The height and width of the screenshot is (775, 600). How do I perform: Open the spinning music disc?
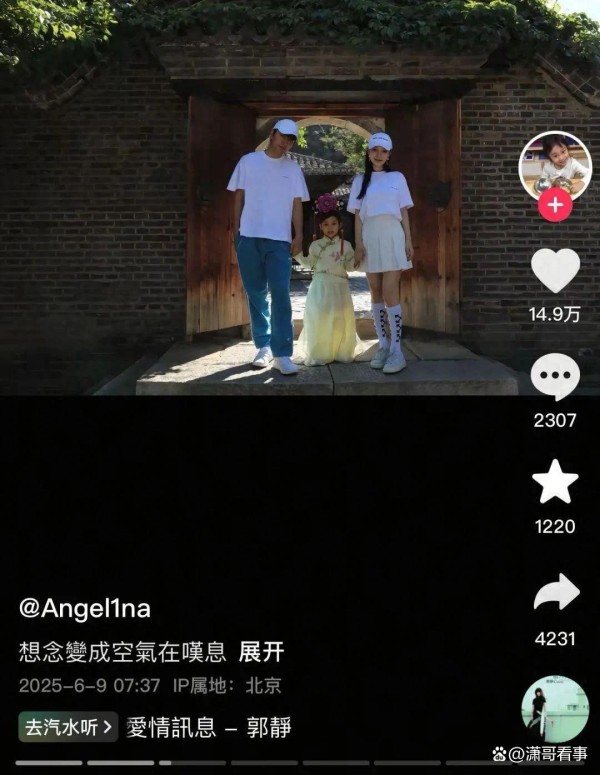pos(554,708)
